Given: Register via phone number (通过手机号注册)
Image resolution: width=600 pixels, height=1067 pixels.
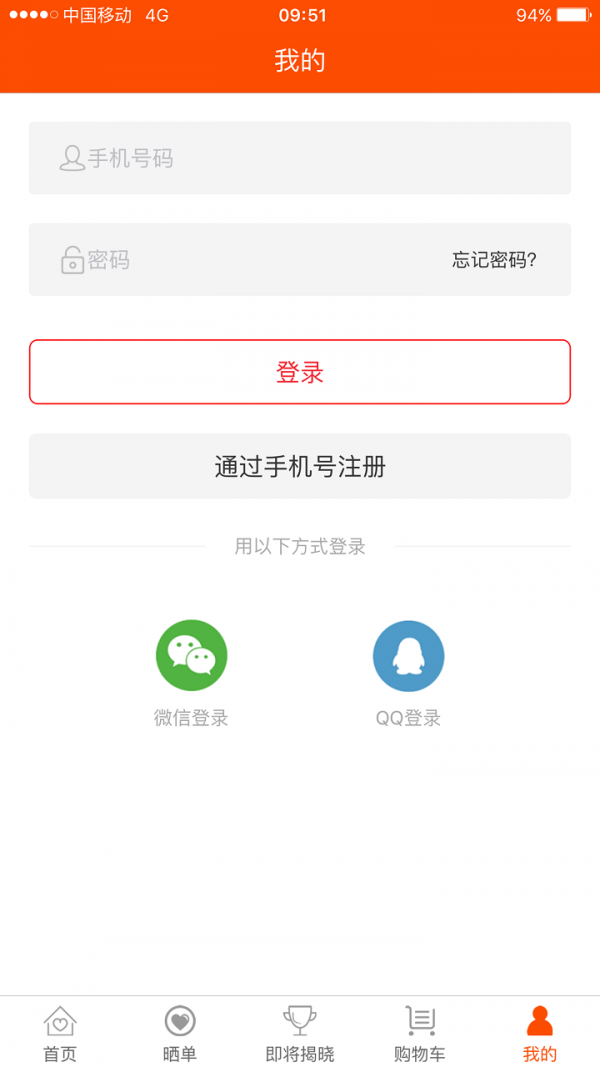Looking at the screenshot, I should 300,466.
